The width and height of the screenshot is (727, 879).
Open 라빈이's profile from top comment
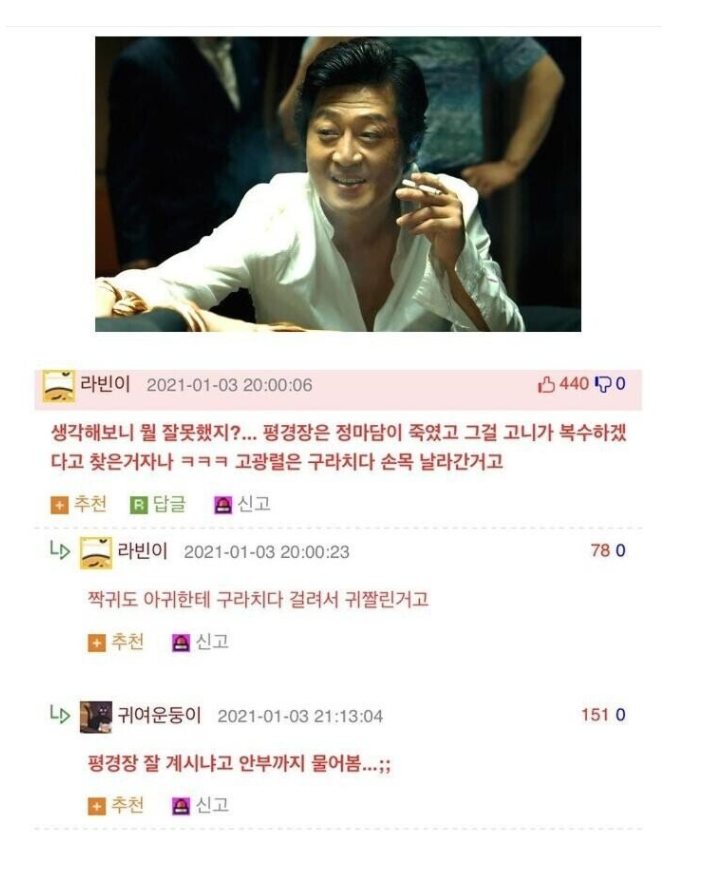(x=104, y=385)
